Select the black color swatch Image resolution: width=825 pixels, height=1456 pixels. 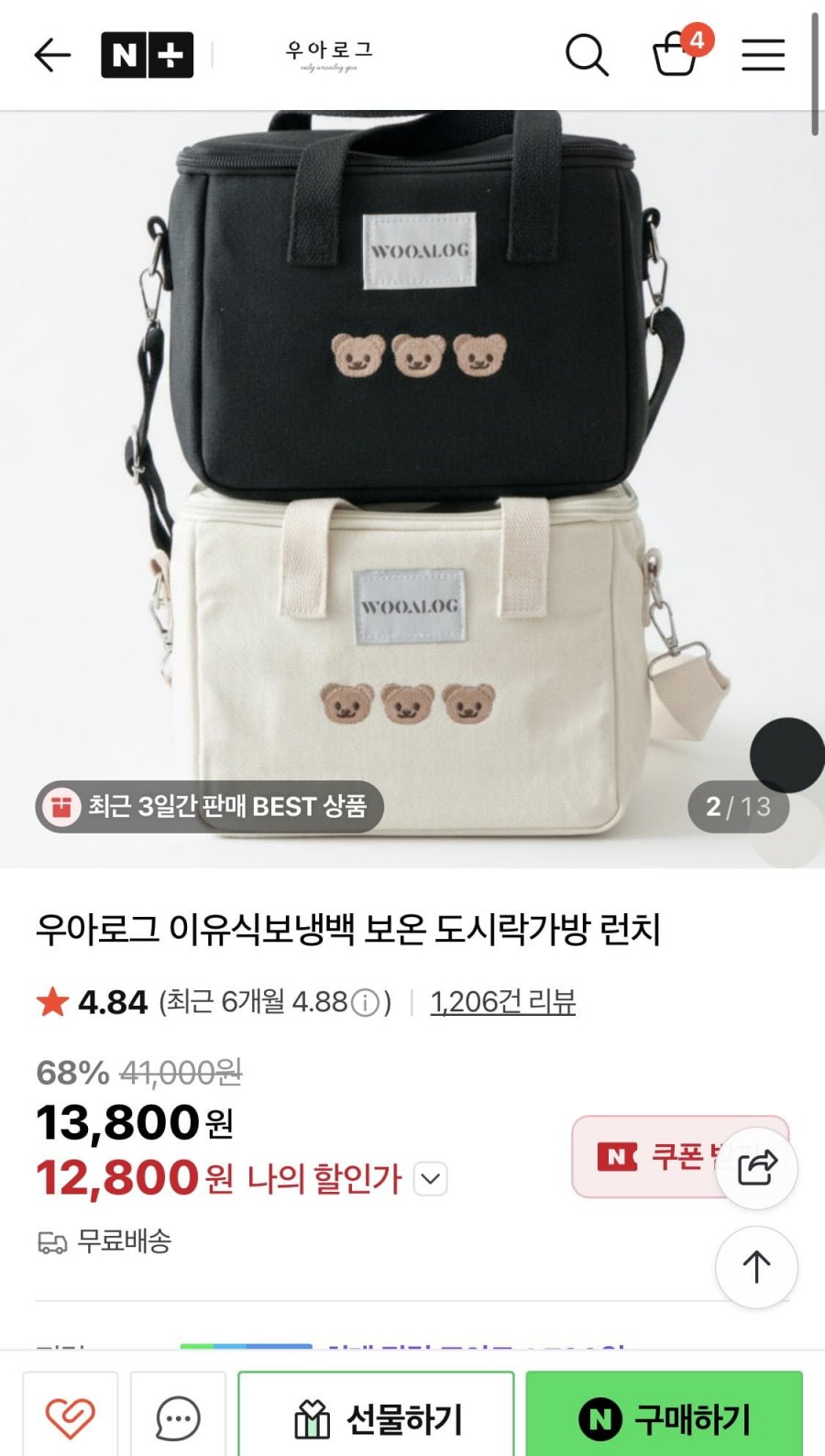click(787, 755)
